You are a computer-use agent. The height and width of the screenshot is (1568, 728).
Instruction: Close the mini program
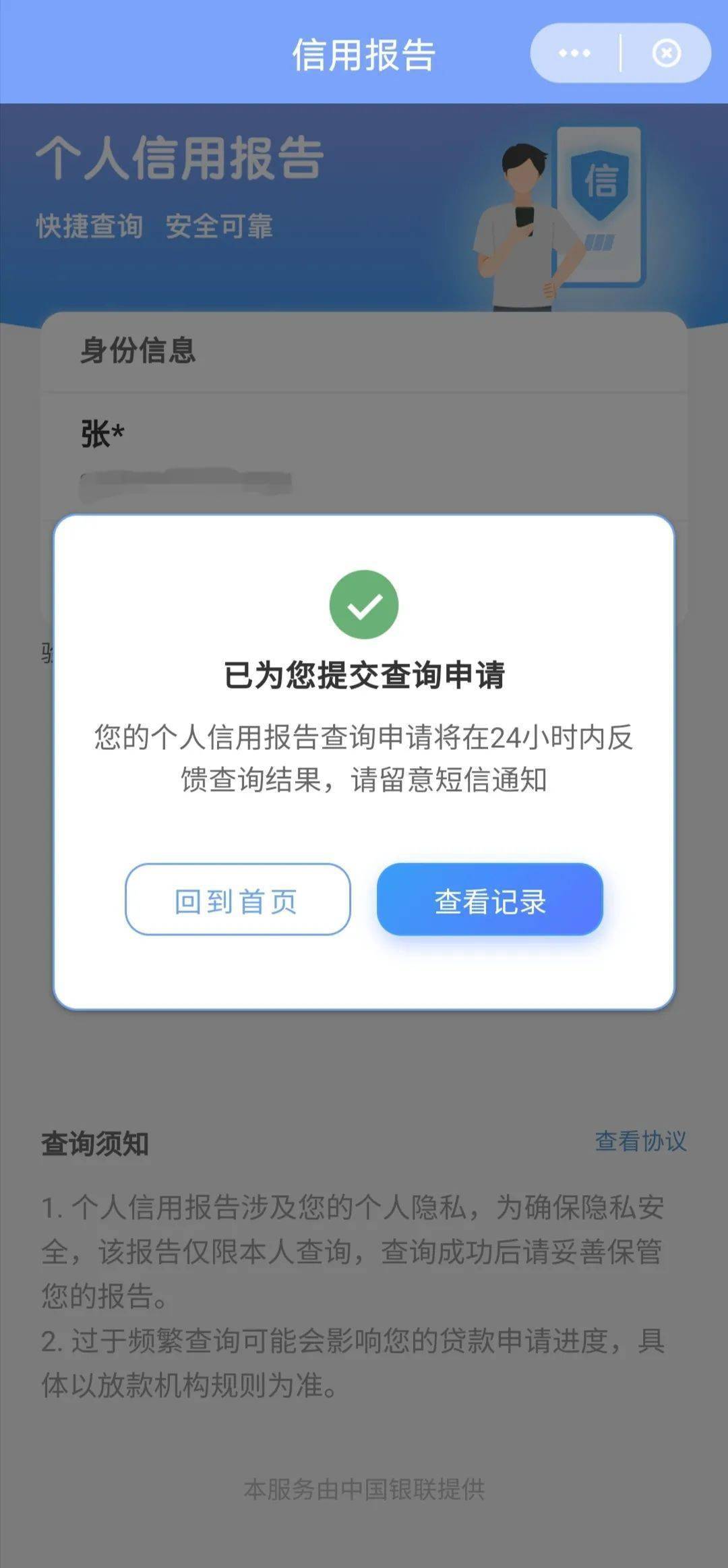tap(666, 53)
